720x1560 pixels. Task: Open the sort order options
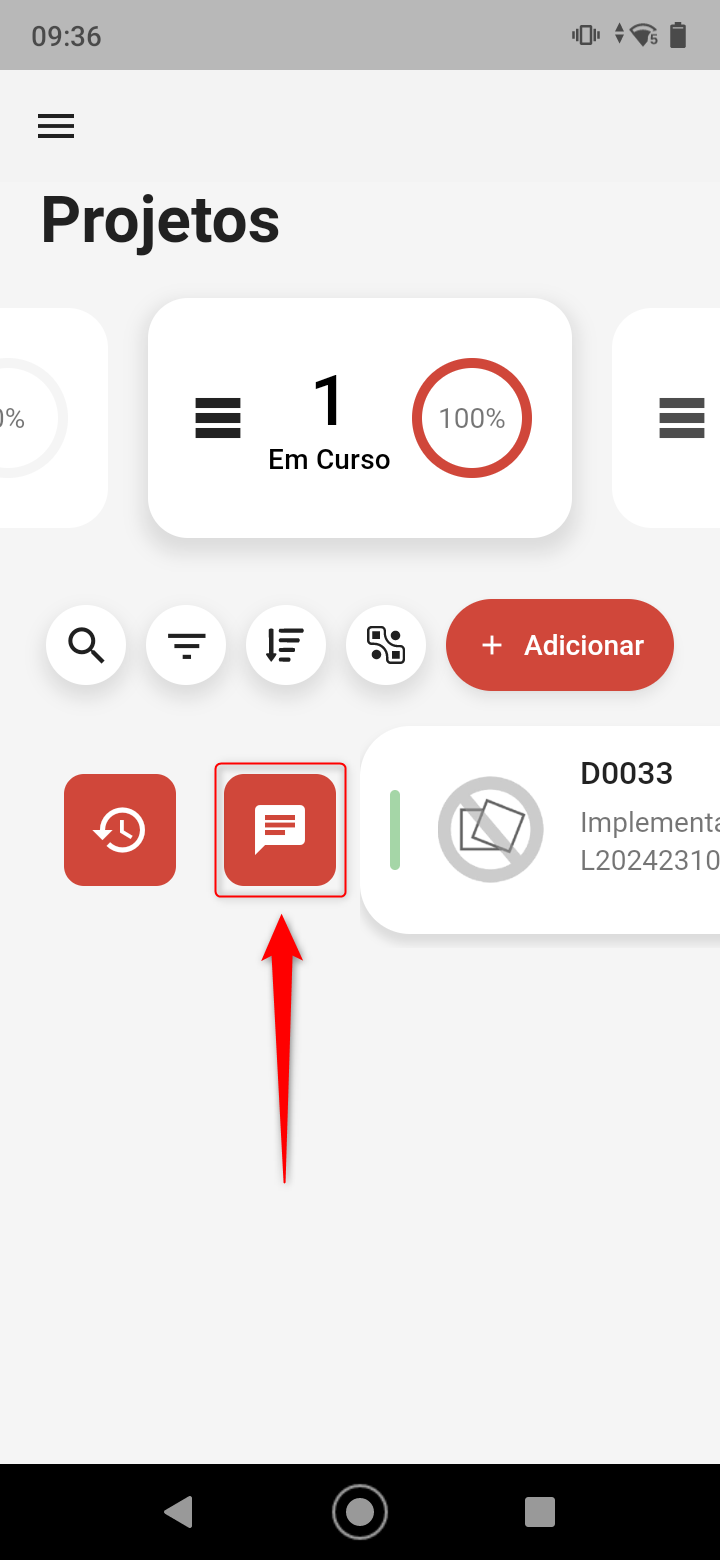[x=286, y=645]
